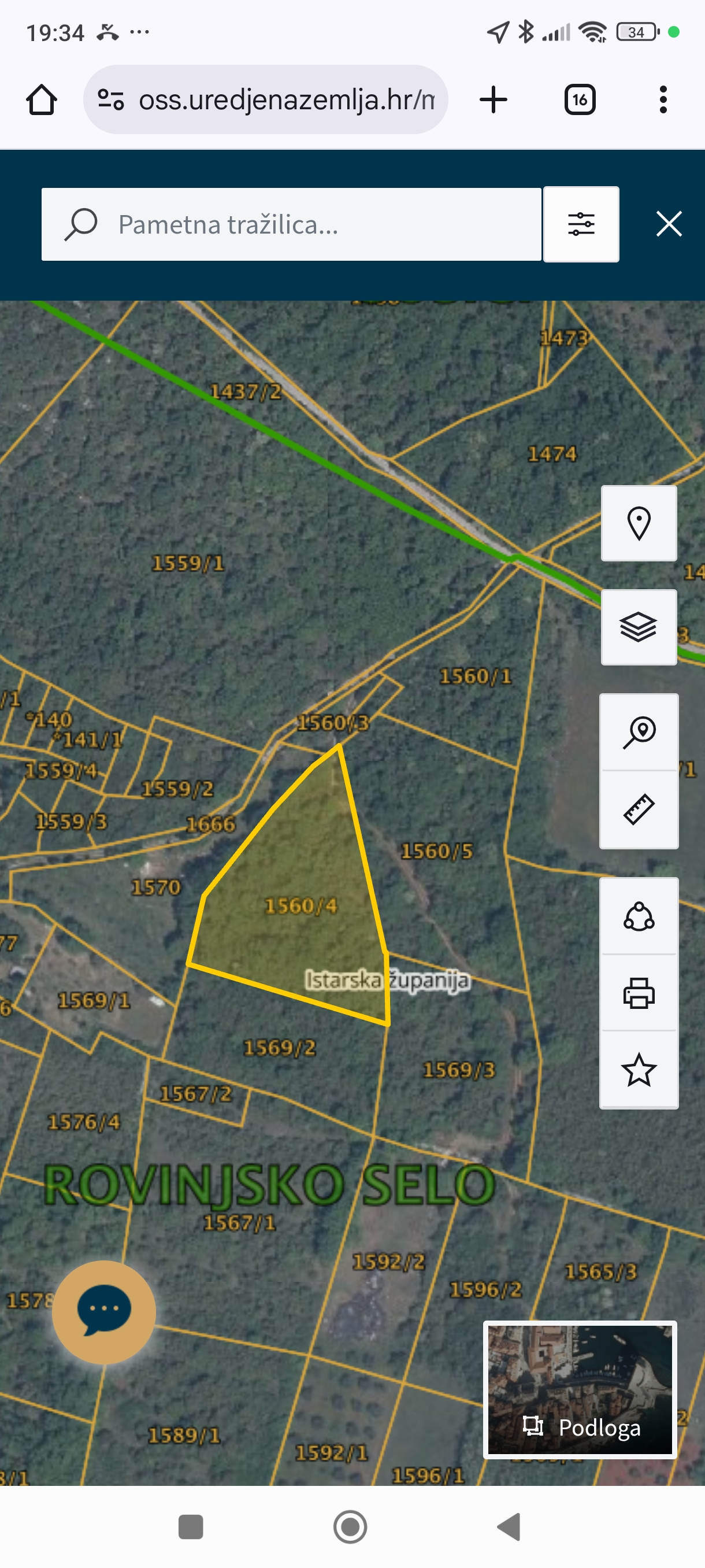
Task: Tap the URL address bar
Action: (x=266, y=100)
